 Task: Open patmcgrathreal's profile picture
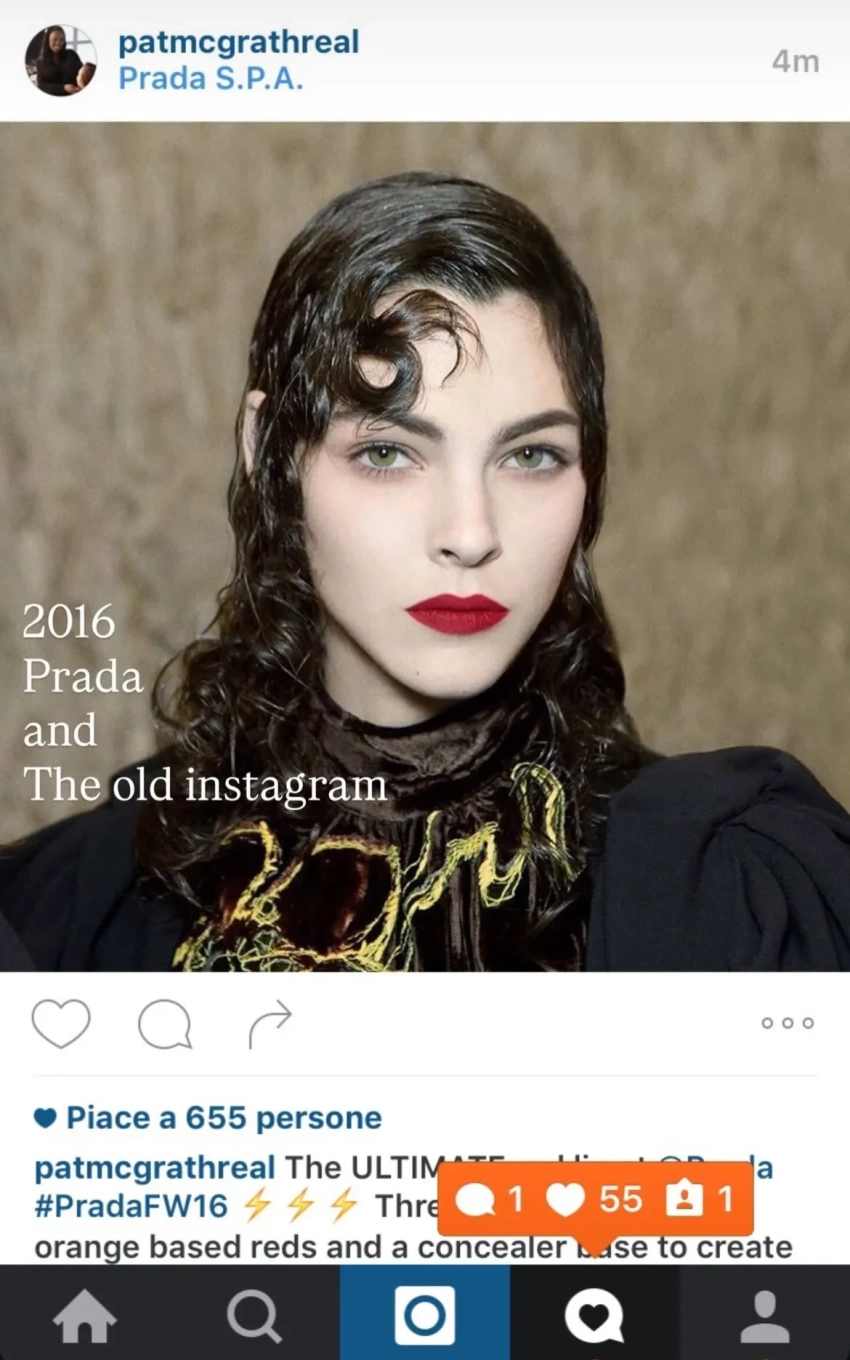tap(61, 61)
